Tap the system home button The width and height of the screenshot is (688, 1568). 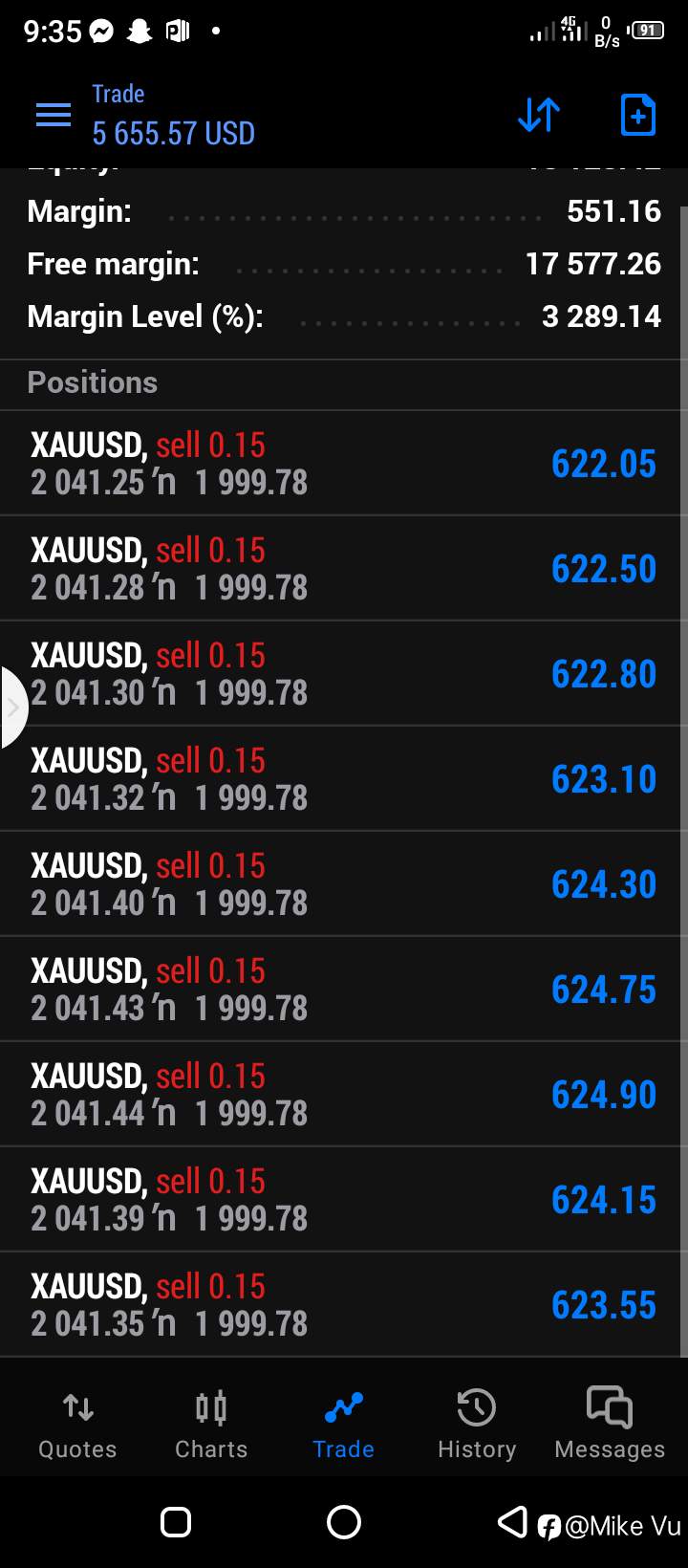[x=344, y=1522]
